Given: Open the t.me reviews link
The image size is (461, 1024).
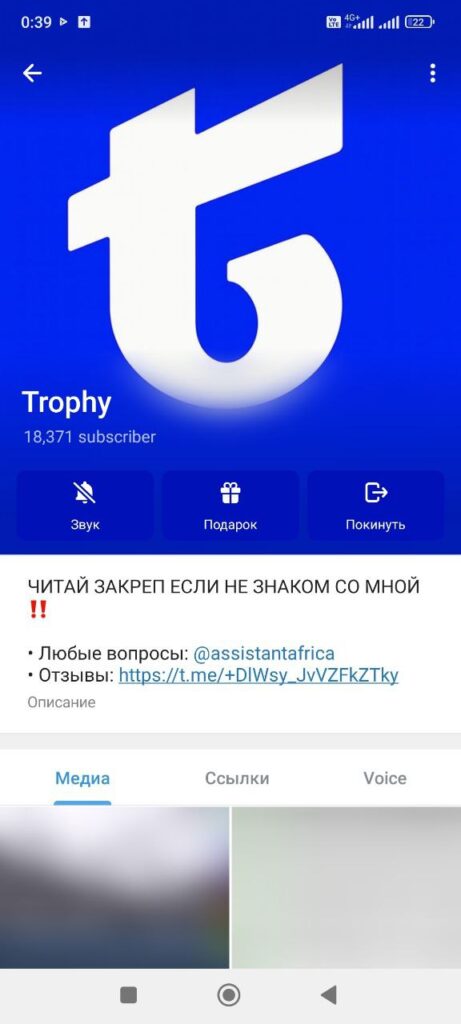Looking at the screenshot, I should (x=259, y=675).
